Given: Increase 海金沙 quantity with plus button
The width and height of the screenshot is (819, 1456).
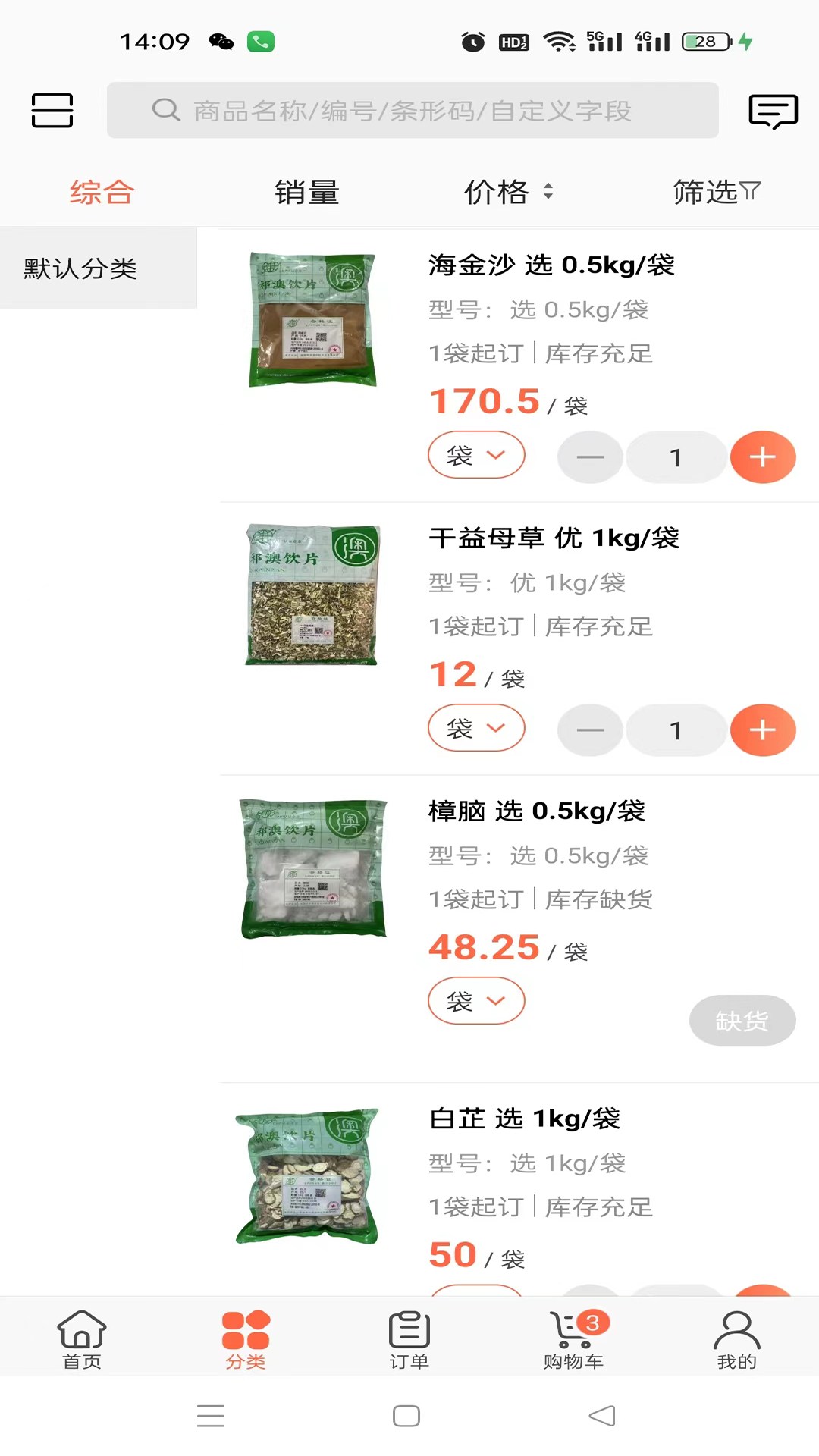Looking at the screenshot, I should [763, 457].
